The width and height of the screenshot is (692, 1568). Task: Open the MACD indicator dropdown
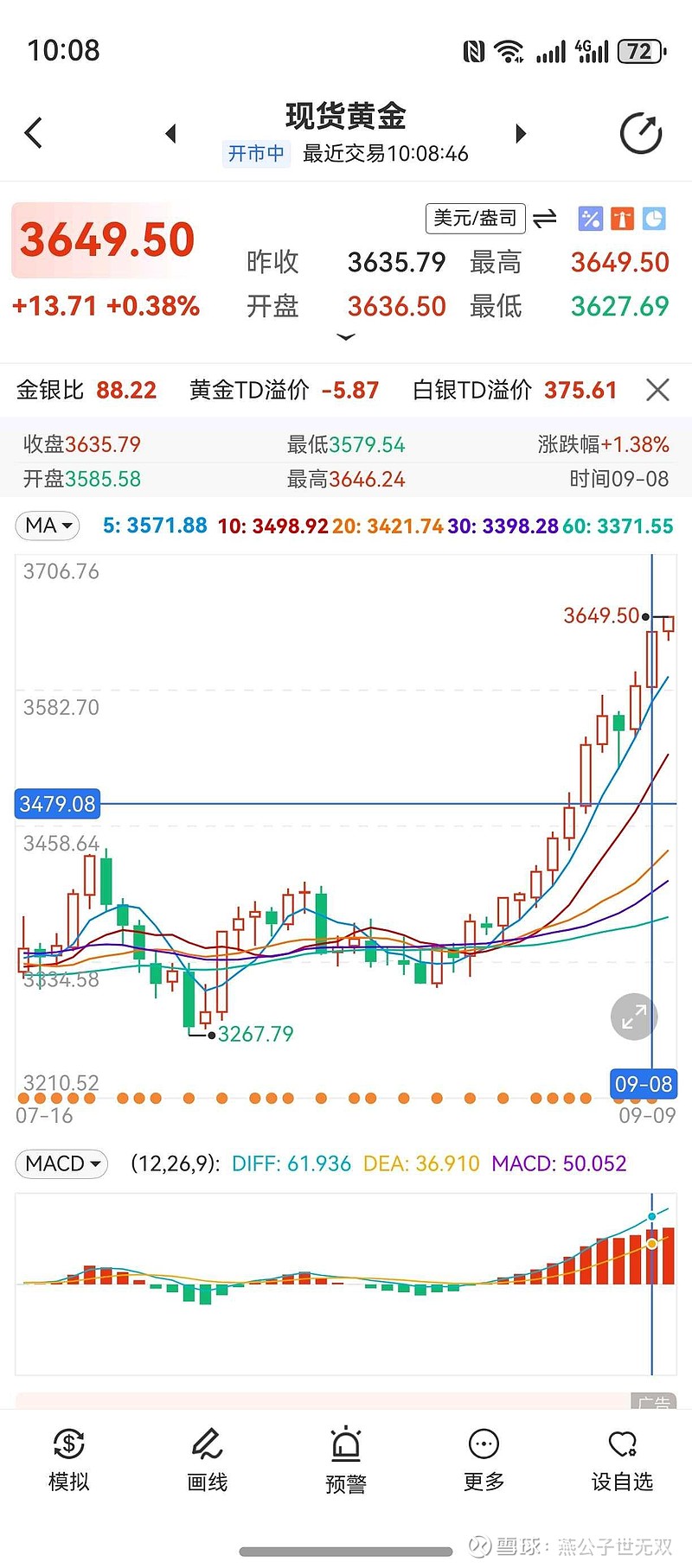coord(61,1163)
